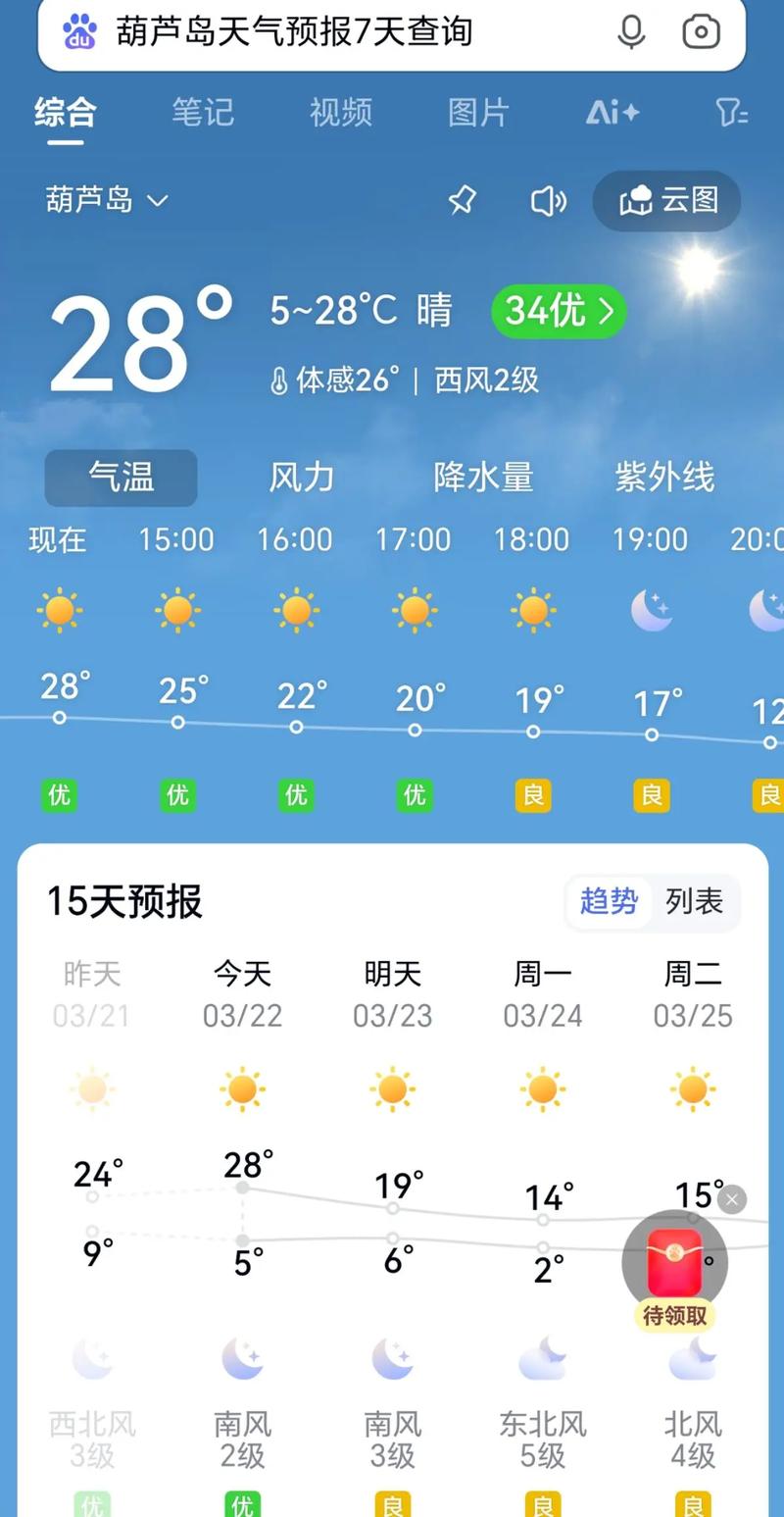This screenshot has width=784, height=1517.
Task: Pin this weather page
Action: tap(461, 201)
